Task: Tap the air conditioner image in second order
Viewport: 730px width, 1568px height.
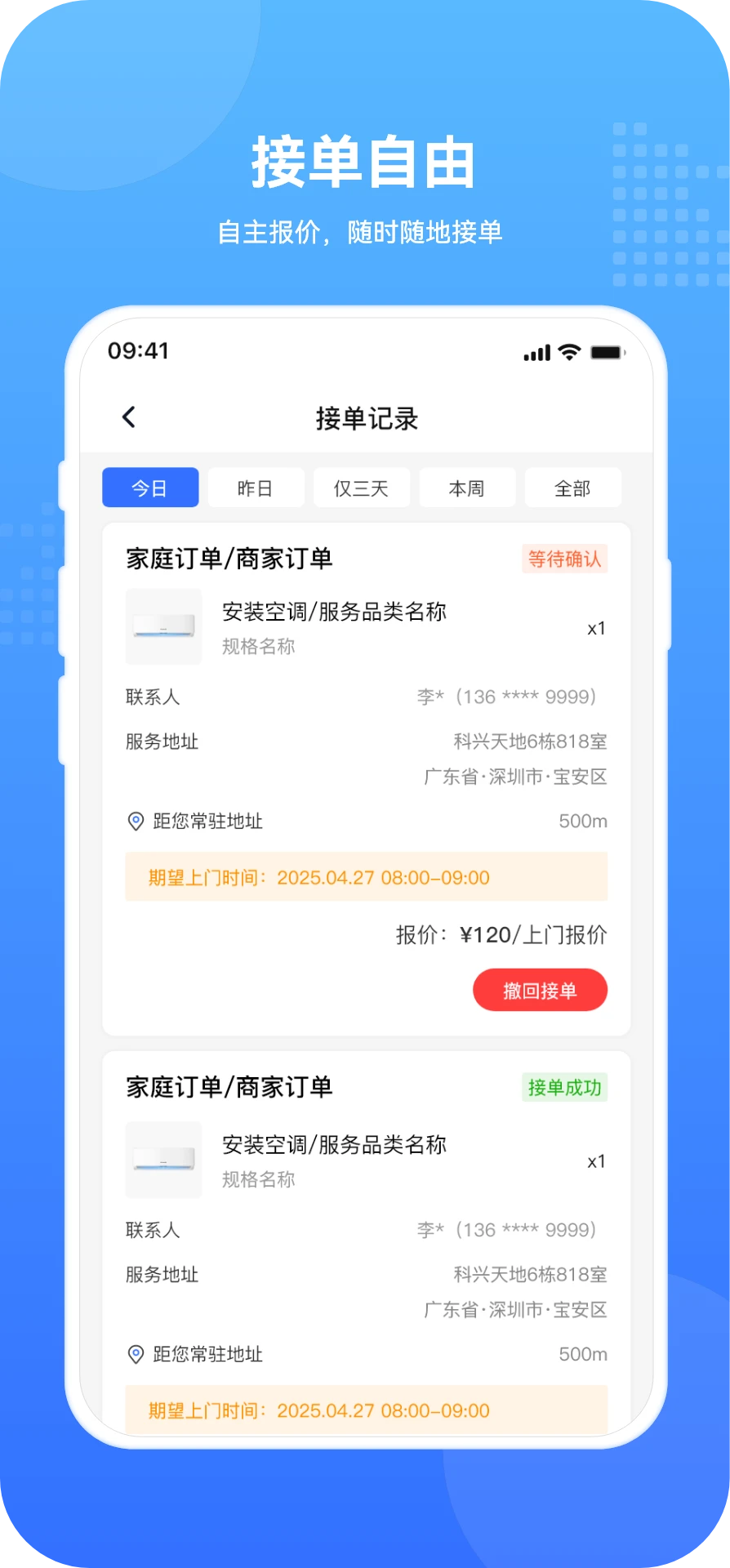Action: point(163,1160)
